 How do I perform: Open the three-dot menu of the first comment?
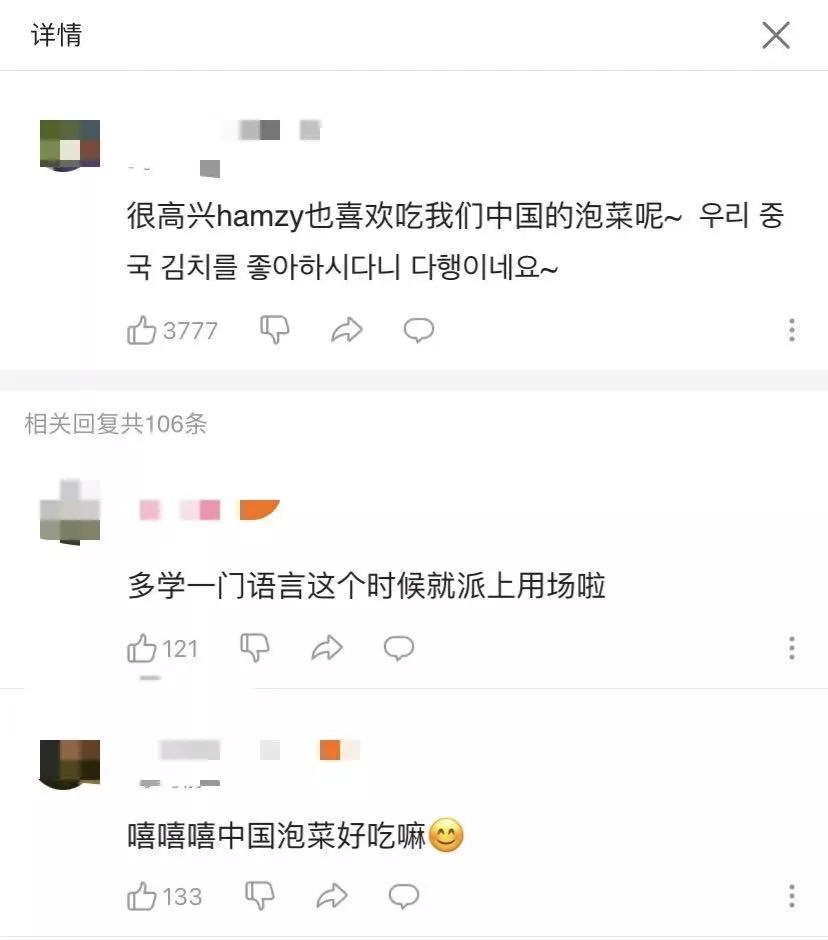(792, 330)
